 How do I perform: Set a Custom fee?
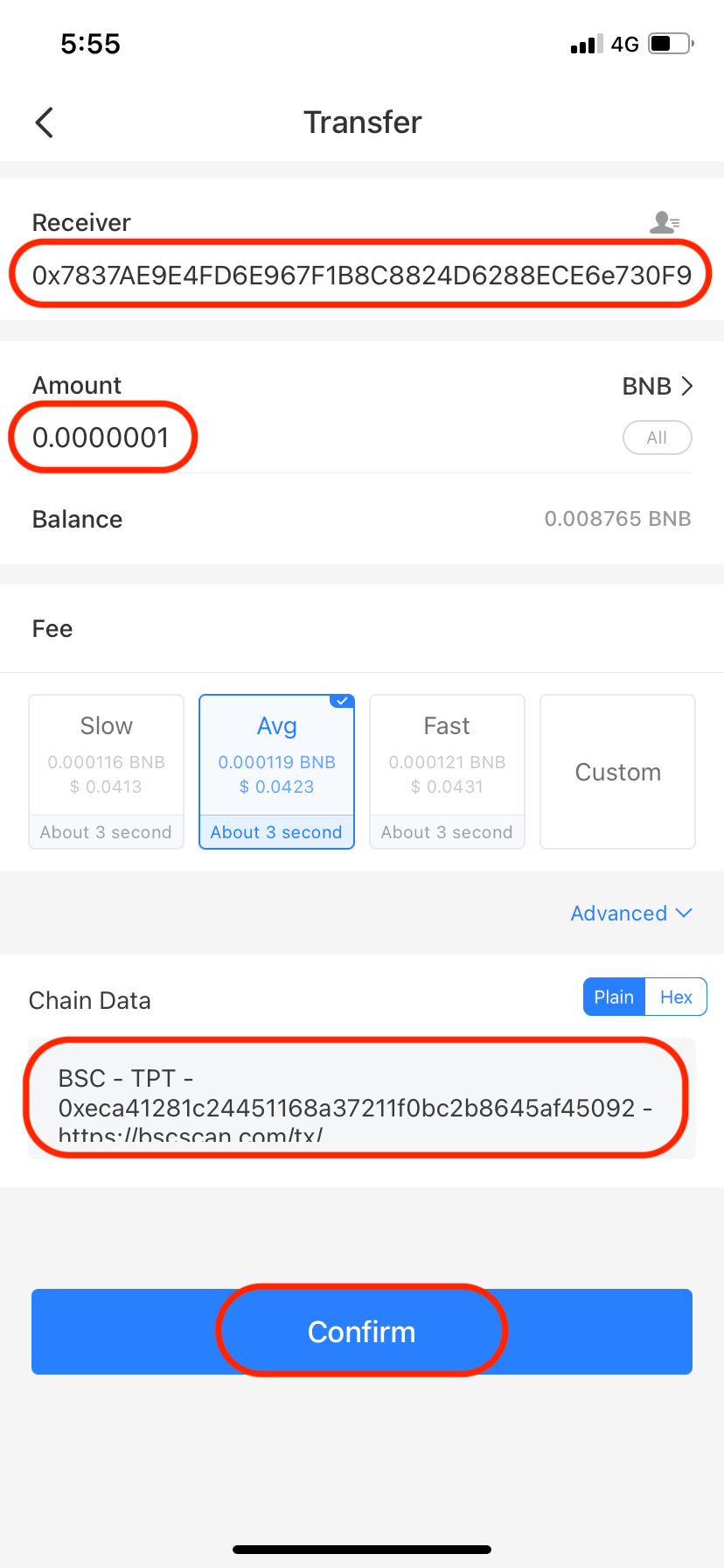tap(617, 771)
